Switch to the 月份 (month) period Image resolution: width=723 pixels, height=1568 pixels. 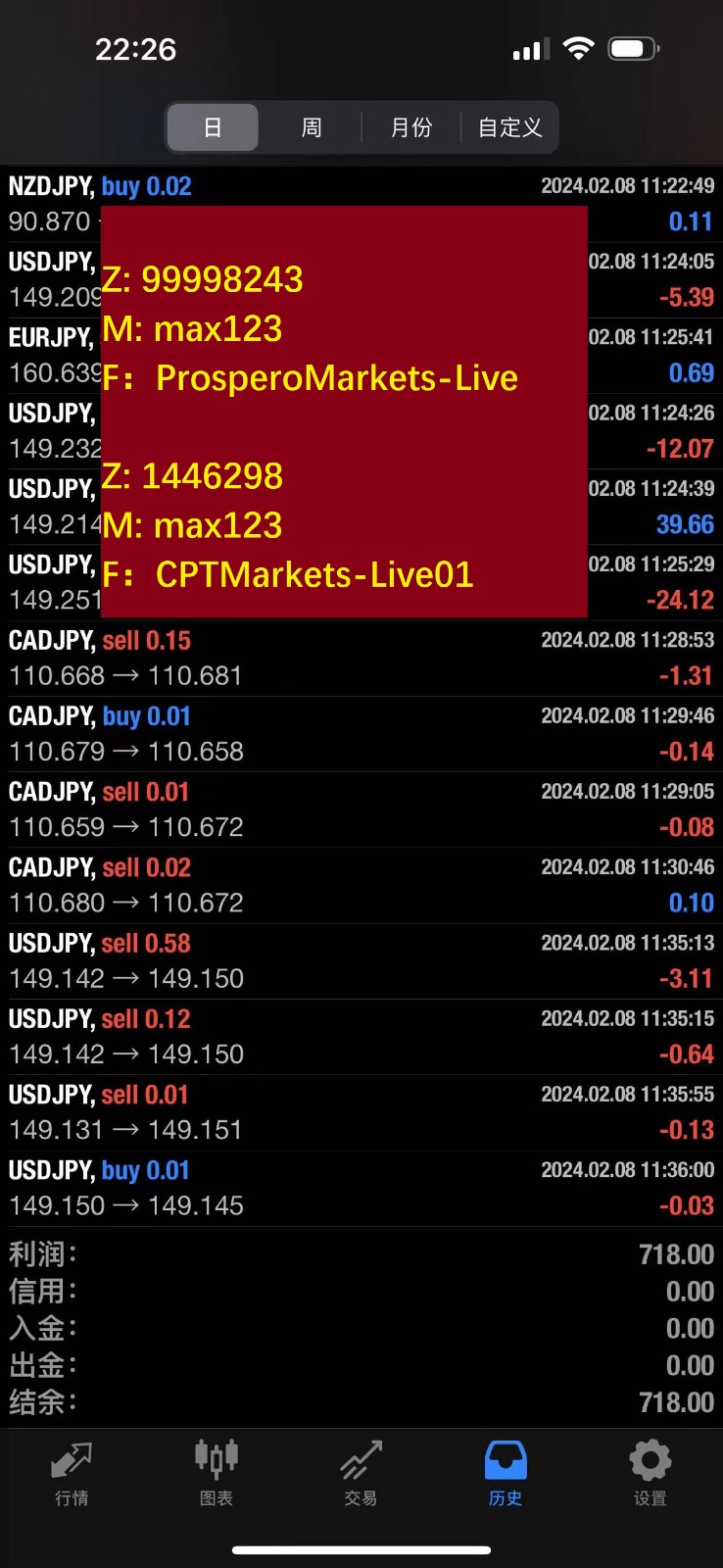pos(411,127)
